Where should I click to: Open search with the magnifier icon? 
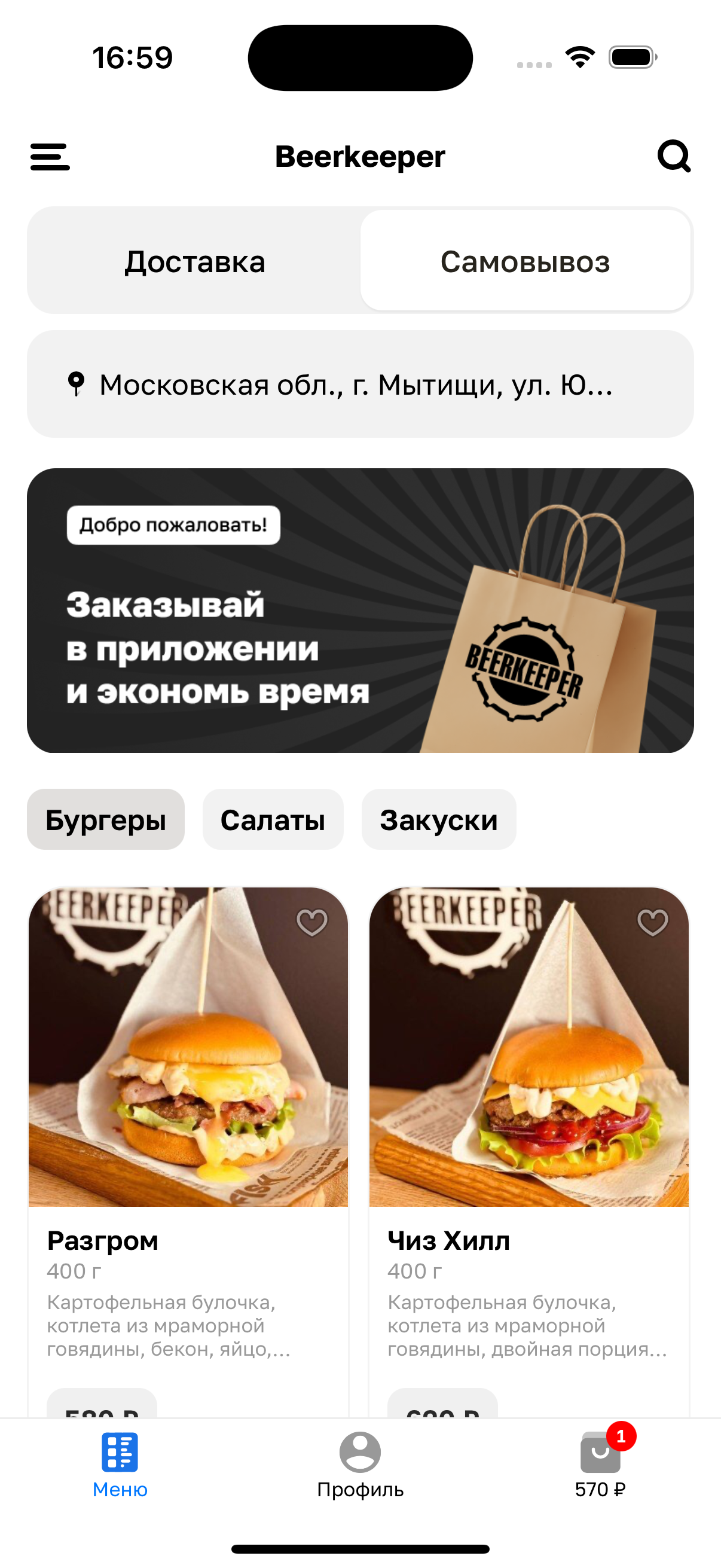pyautogui.click(x=674, y=157)
